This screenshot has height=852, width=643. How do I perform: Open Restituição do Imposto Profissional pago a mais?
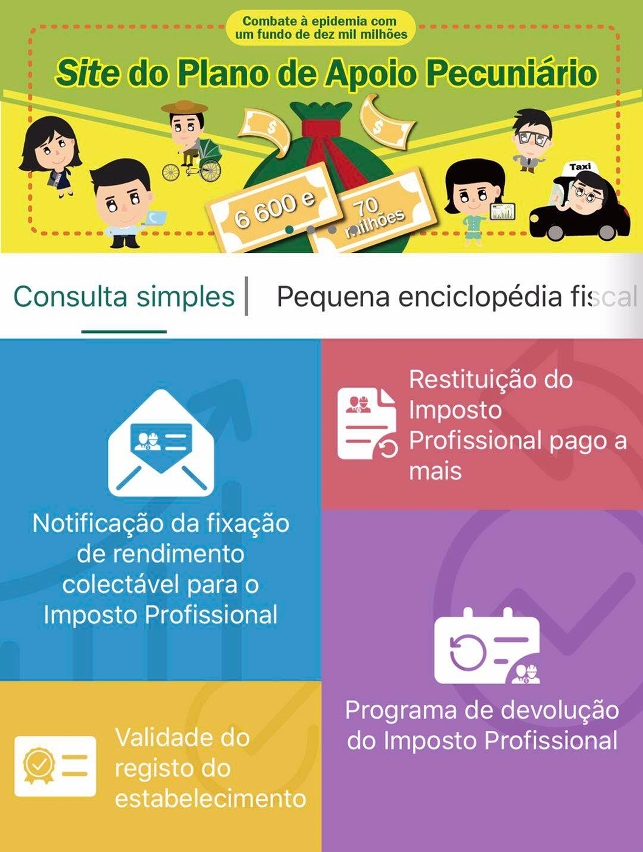tap(482, 424)
